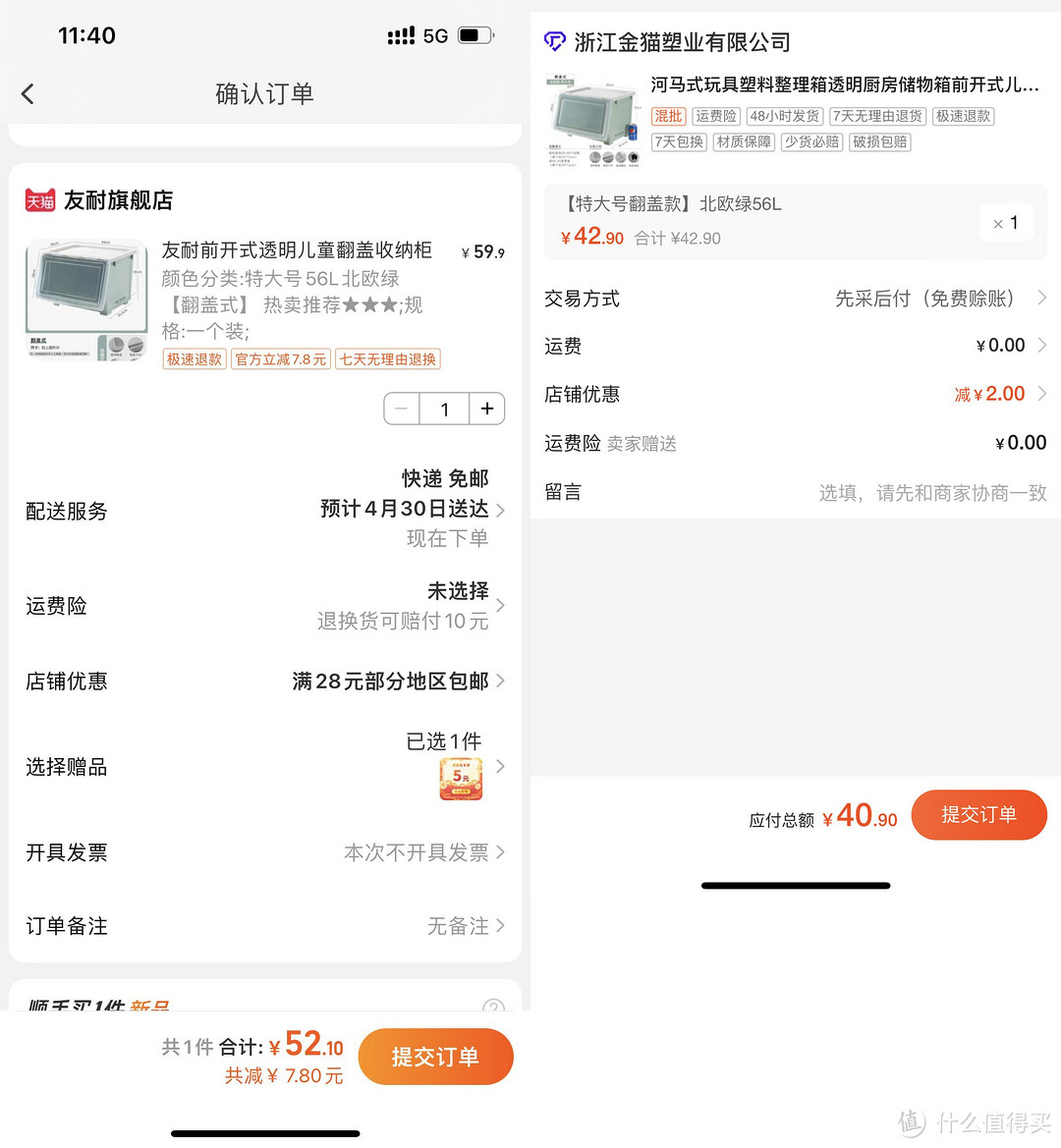Image resolution: width=1061 pixels, height=1148 pixels.
Task: Tap the 什么值得买 watermark camera icon
Action: click(912, 1121)
